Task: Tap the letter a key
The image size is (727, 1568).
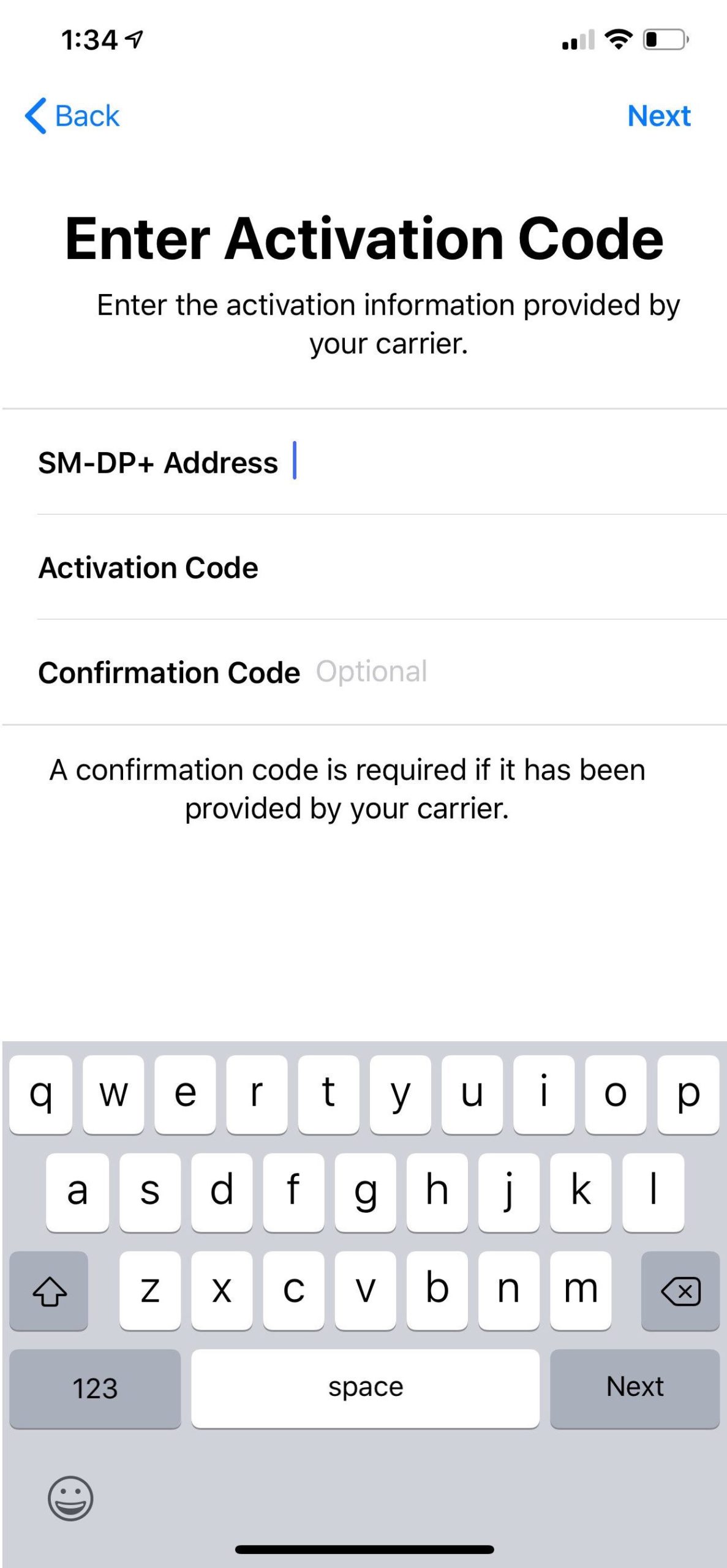Action: (x=77, y=1191)
